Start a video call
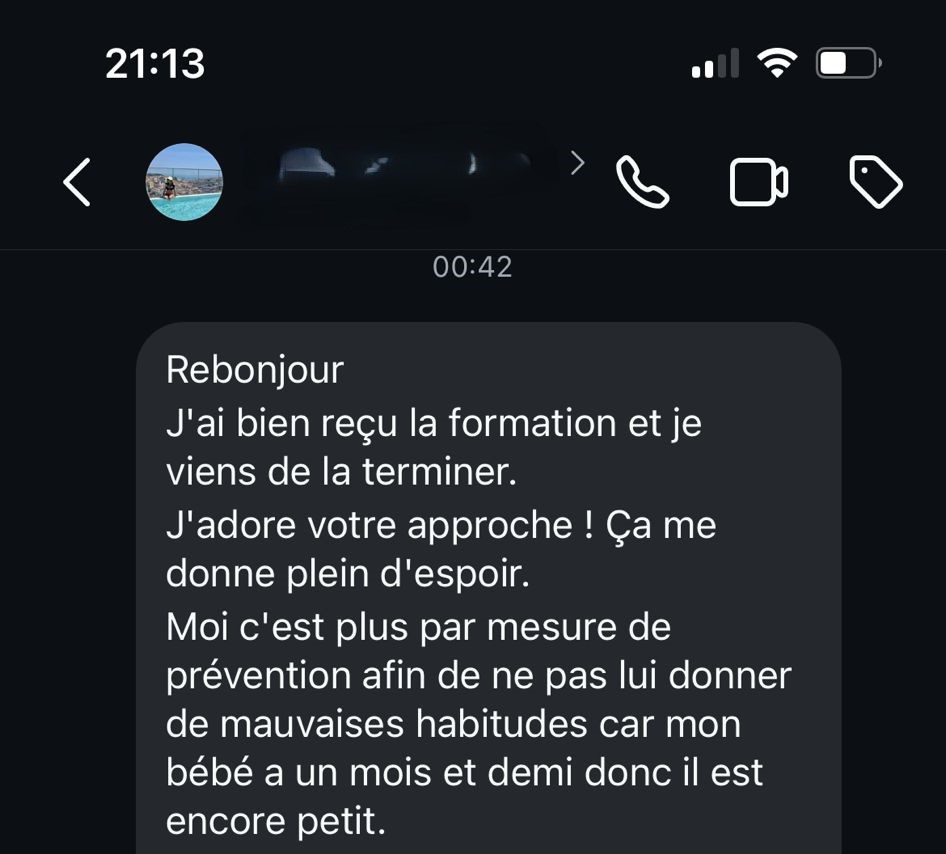This screenshot has height=854, width=946. [x=759, y=183]
